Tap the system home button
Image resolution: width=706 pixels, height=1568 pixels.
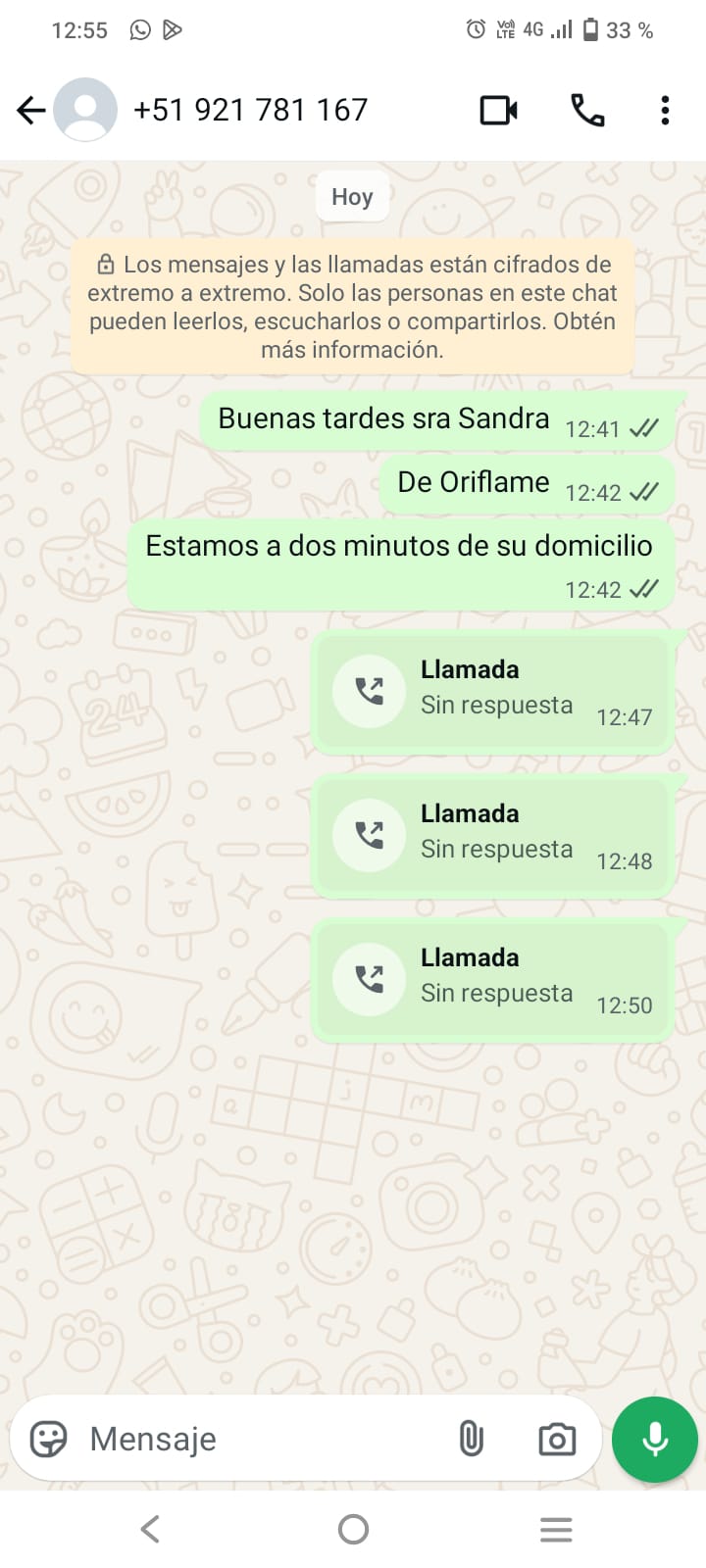tap(353, 1529)
